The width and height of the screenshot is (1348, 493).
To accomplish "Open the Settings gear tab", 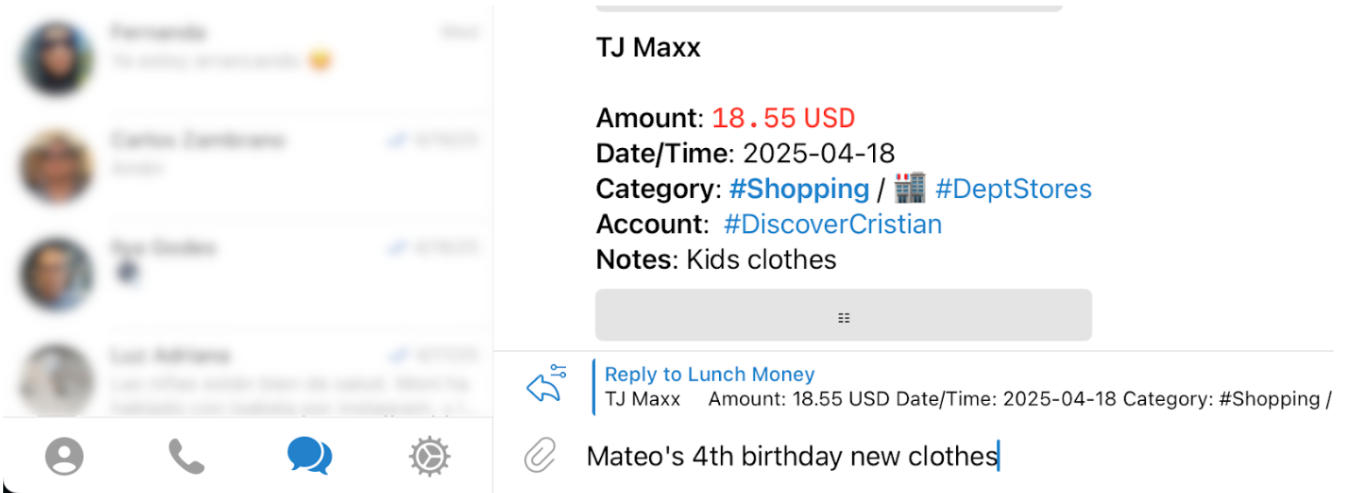I will [430, 457].
